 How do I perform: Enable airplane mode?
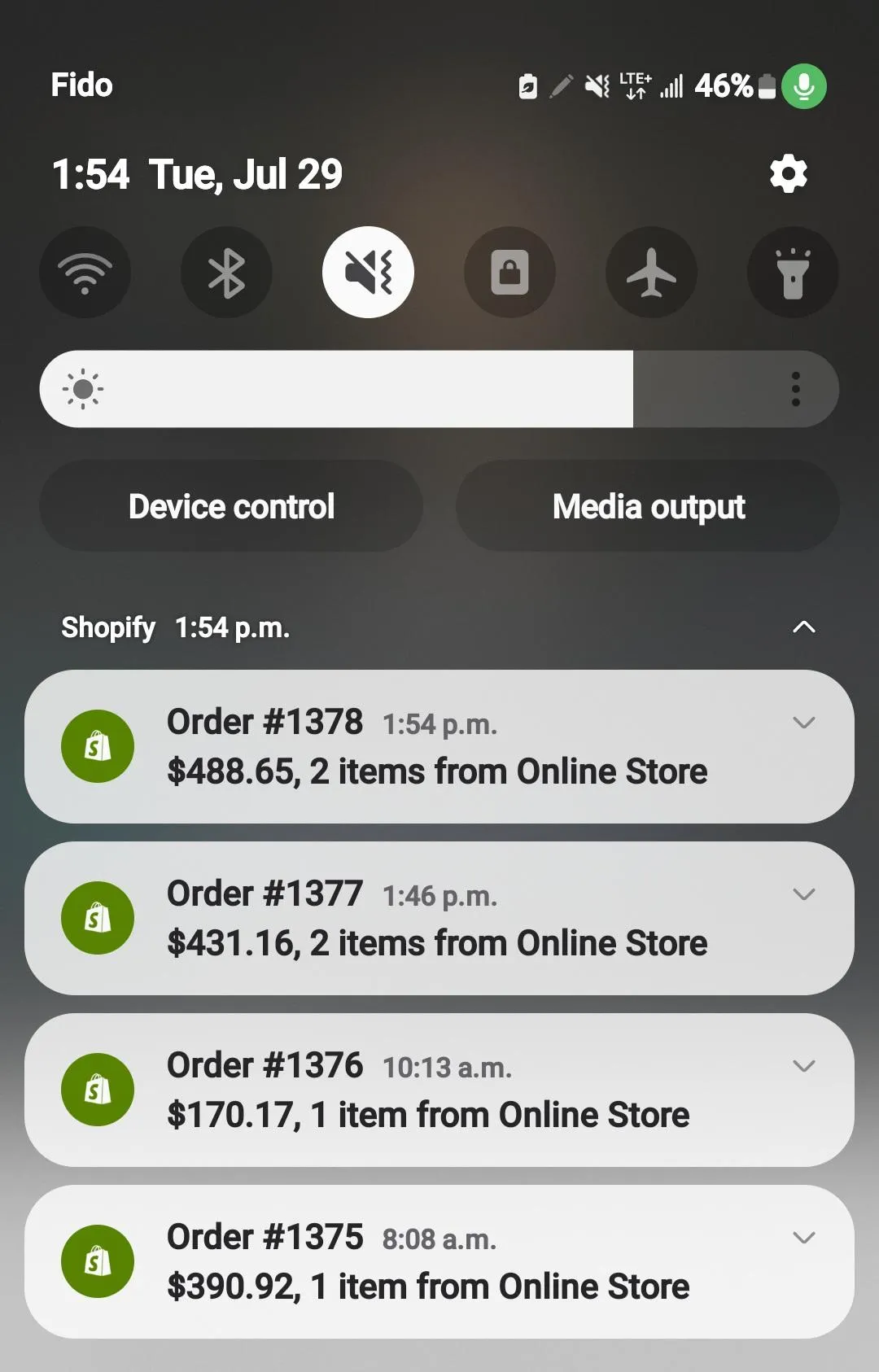pos(651,273)
